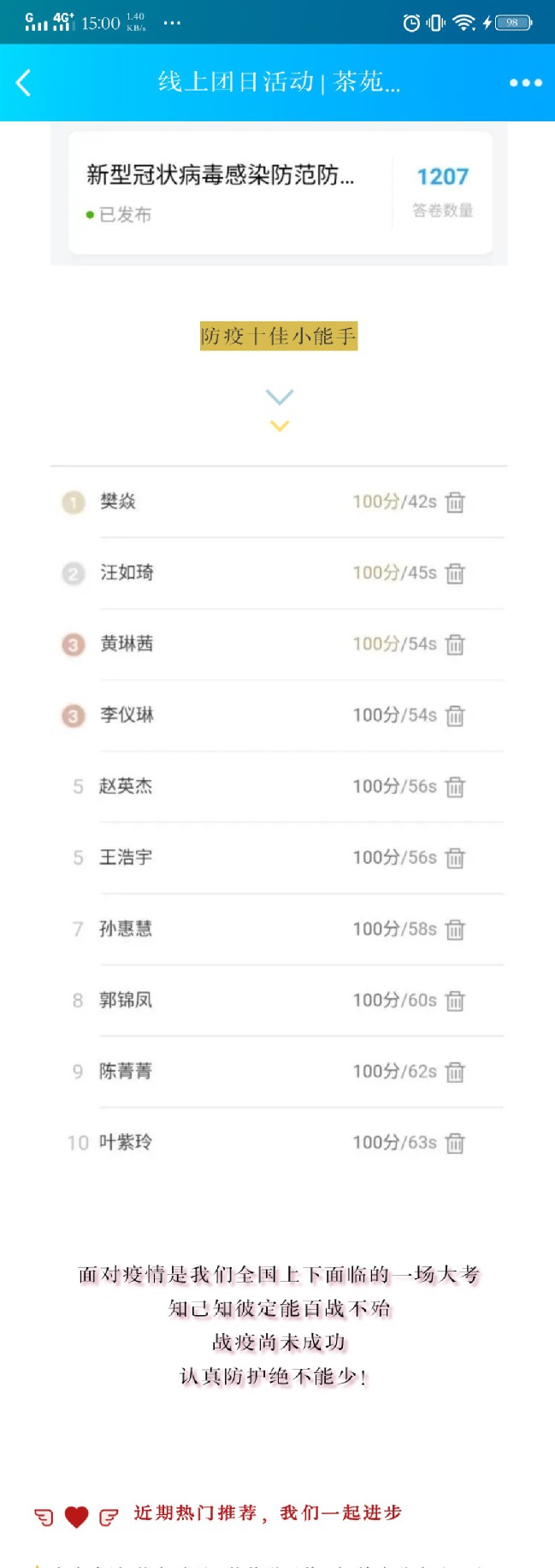Go back using the top-left arrow
Image resolution: width=555 pixels, height=1568 pixels.
[x=24, y=83]
